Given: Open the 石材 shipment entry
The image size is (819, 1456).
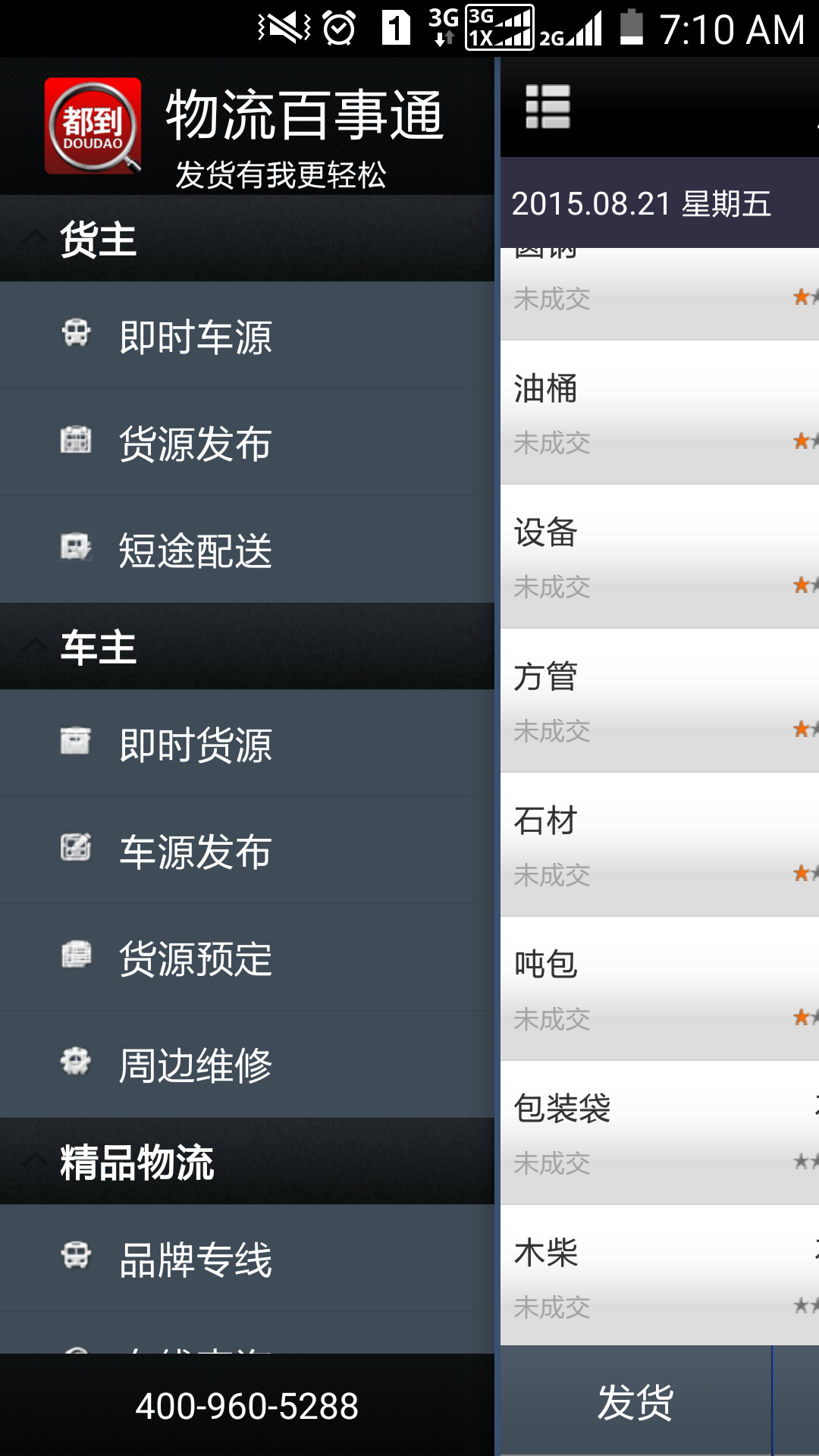Looking at the screenshot, I should [658, 845].
